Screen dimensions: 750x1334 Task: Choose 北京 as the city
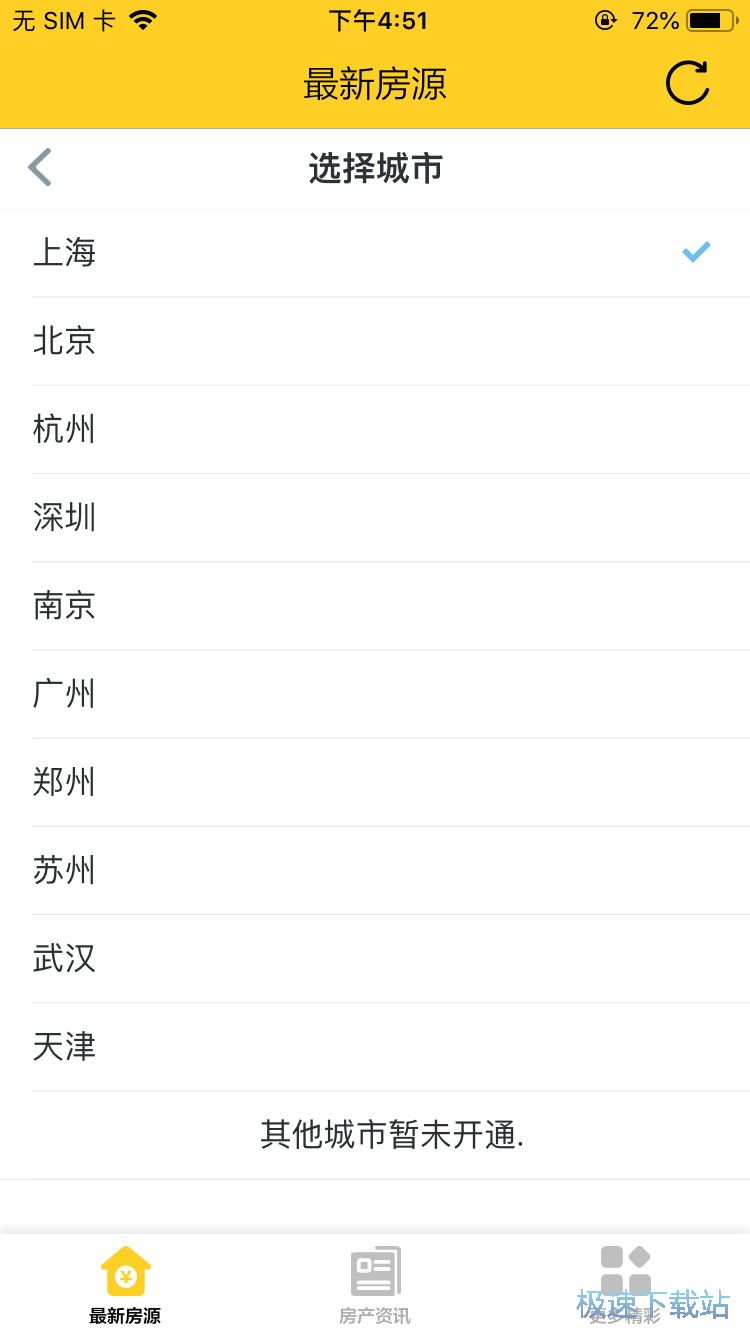(x=65, y=341)
